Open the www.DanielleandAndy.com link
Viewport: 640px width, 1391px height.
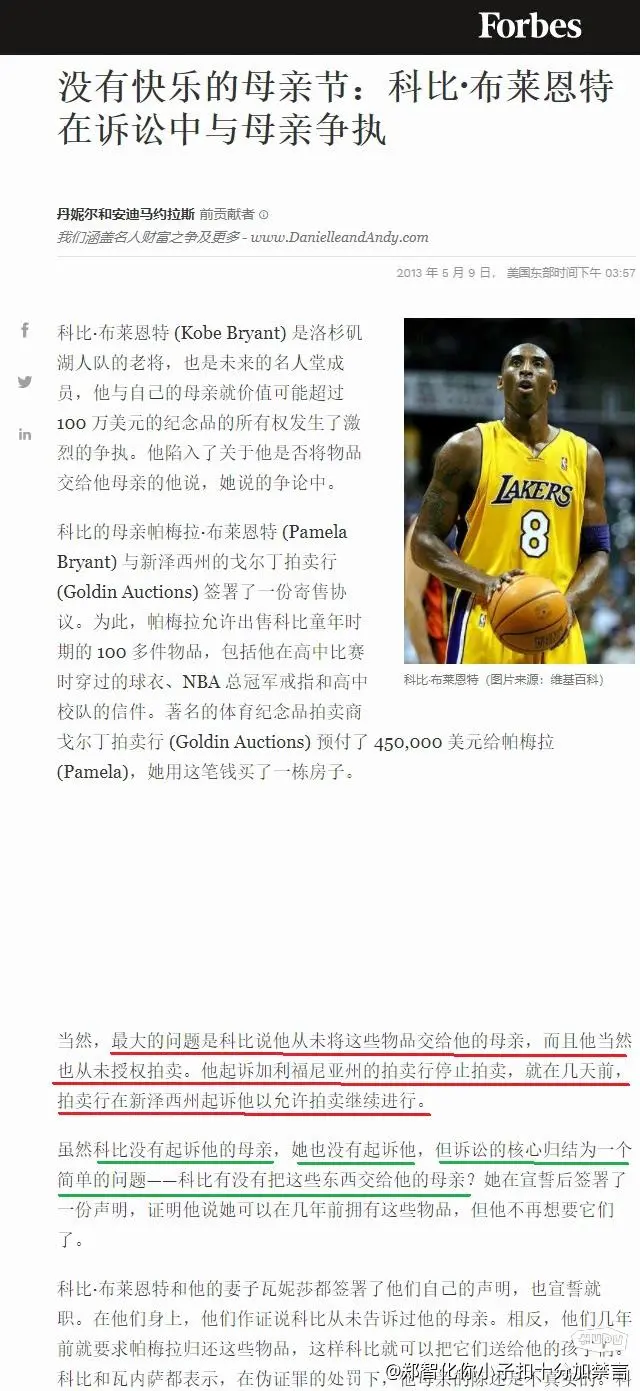[339, 237]
